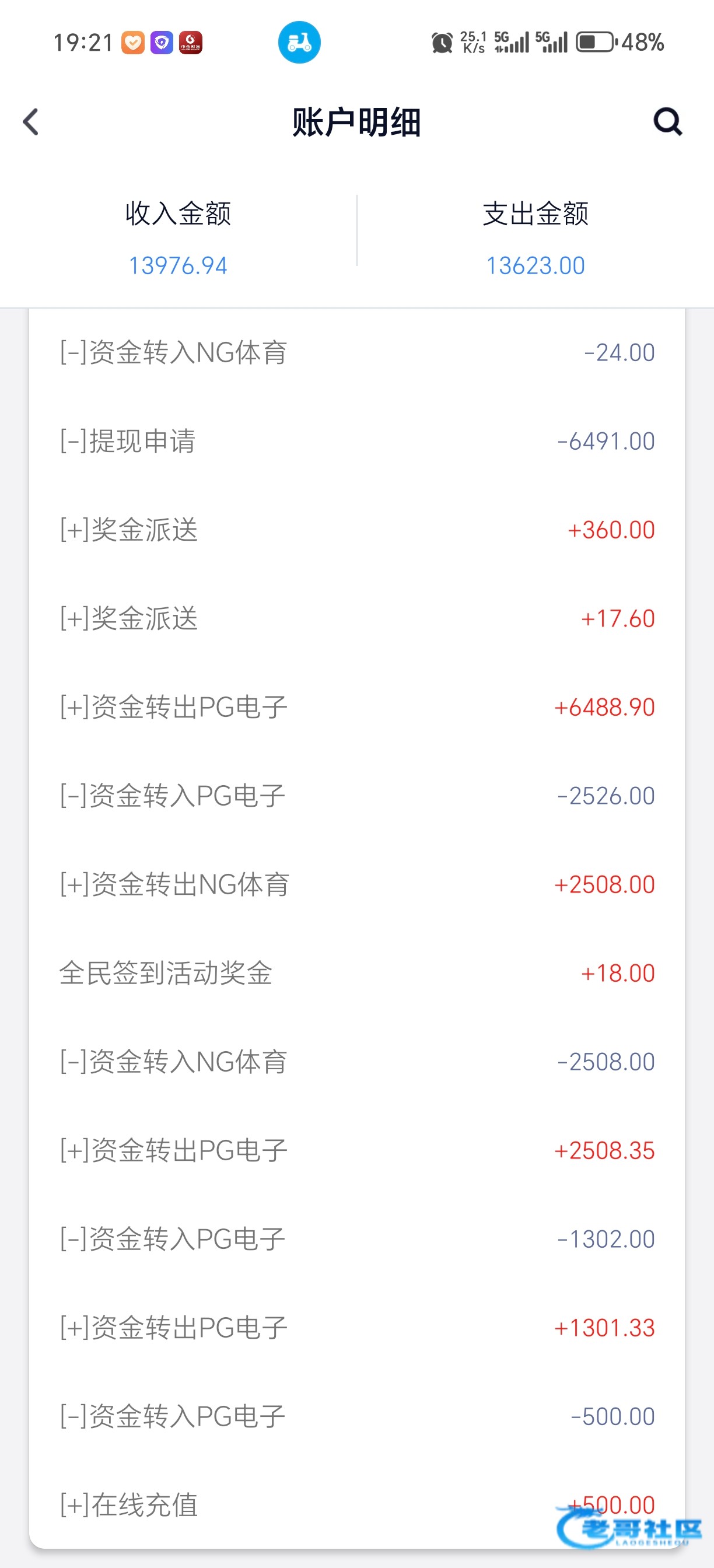This screenshot has width=714, height=1568.
Task: Open search for account records
Action: click(x=667, y=123)
